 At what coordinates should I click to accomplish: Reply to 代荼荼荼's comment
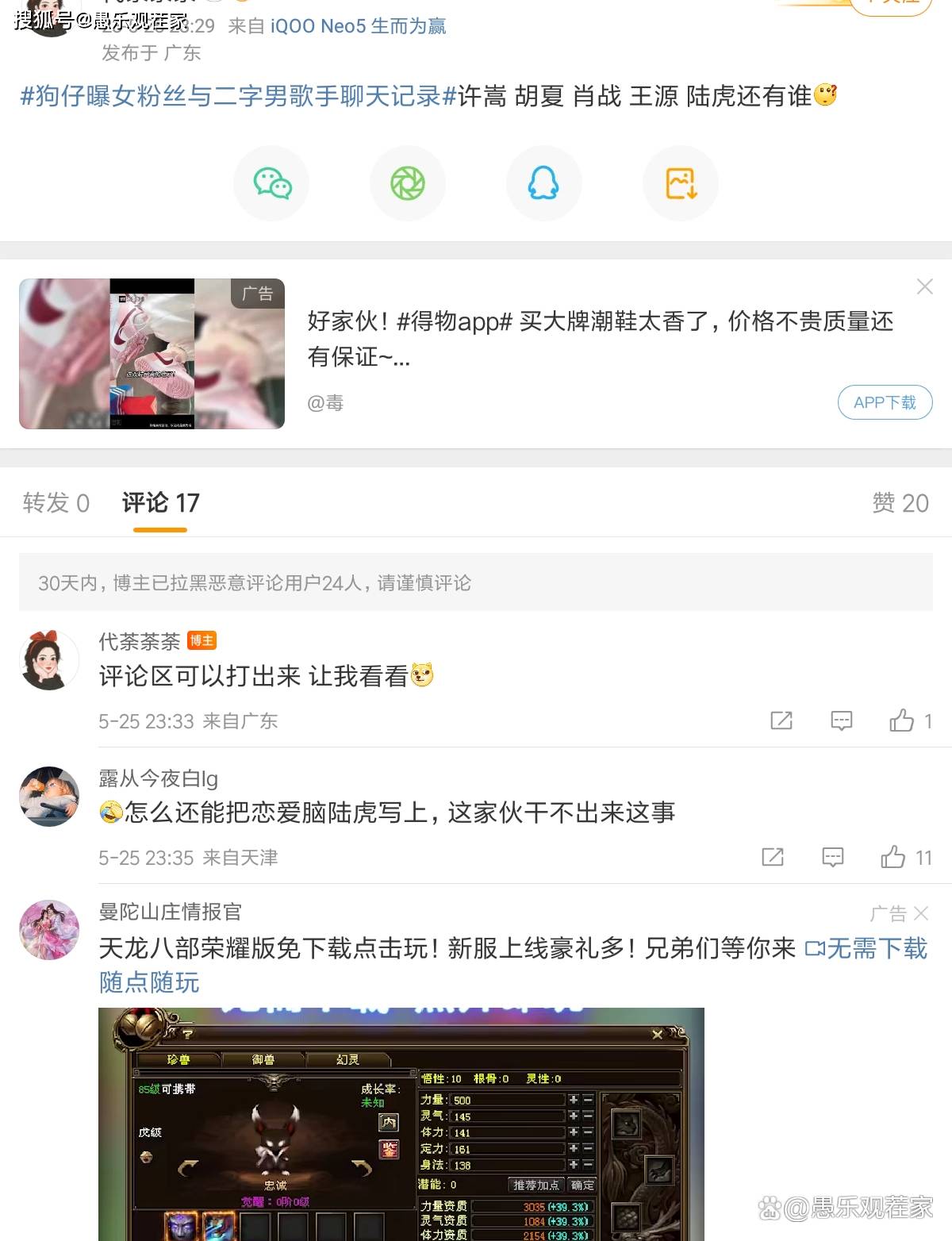click(841, 720)
